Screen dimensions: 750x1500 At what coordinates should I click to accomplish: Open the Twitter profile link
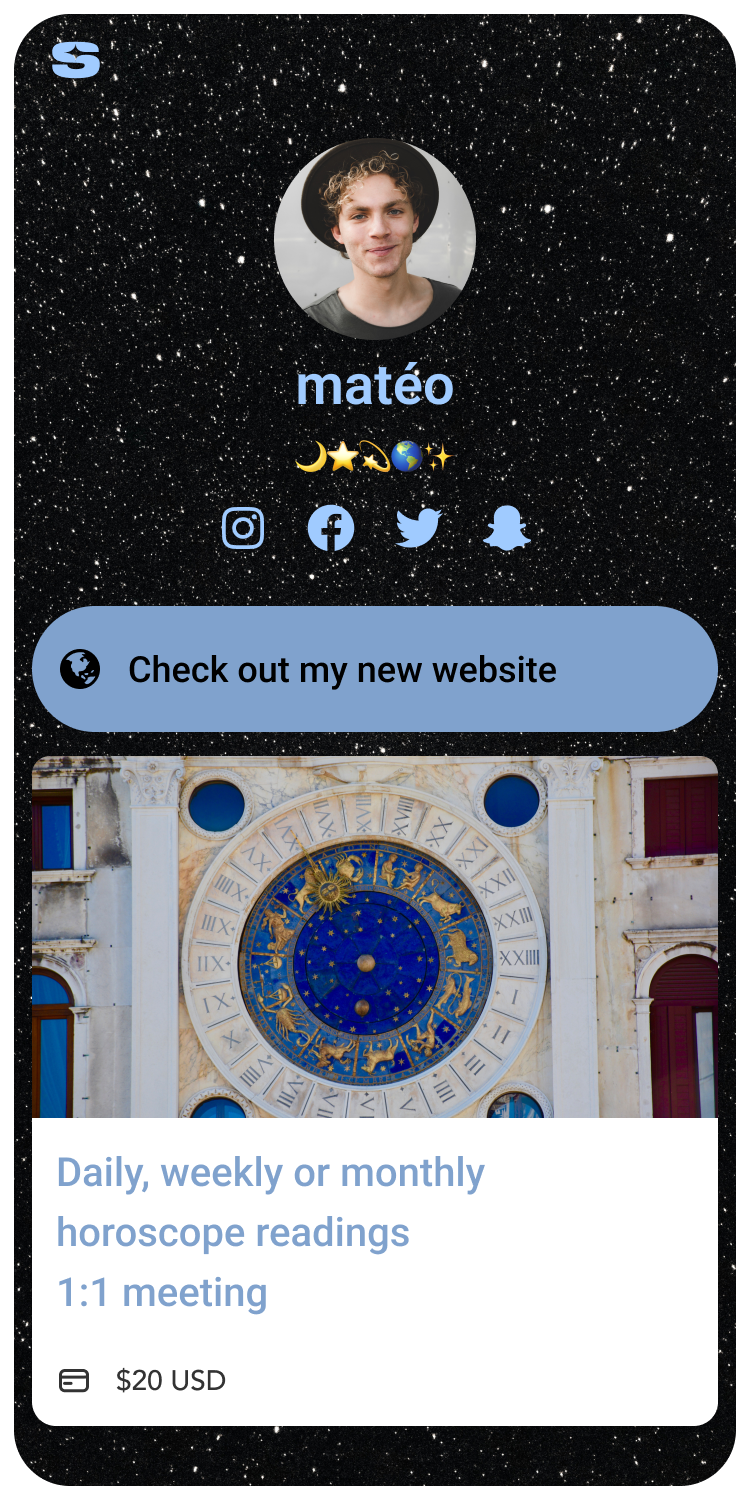(x=418, y=528)
